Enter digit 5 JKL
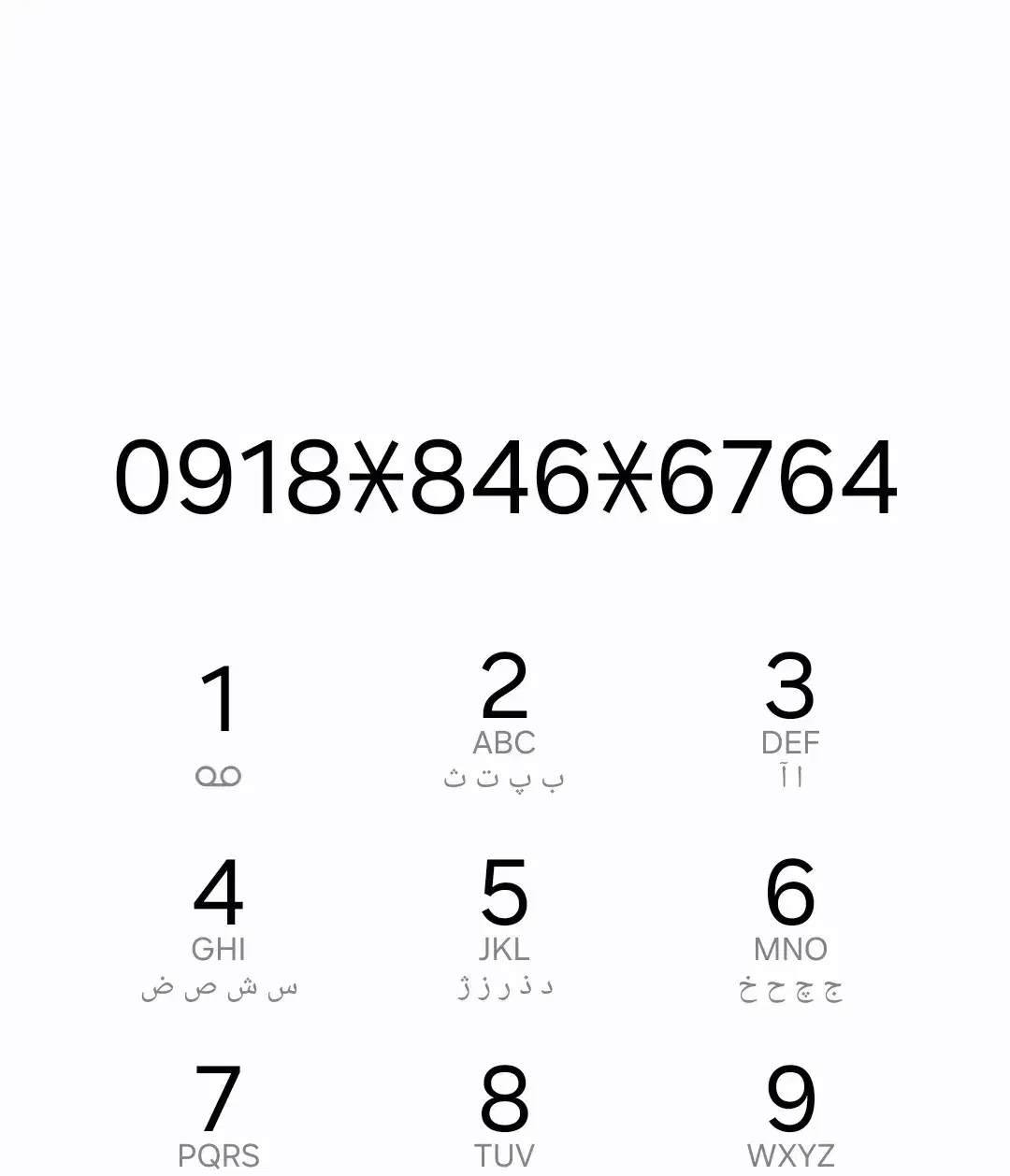 [504, 925]
